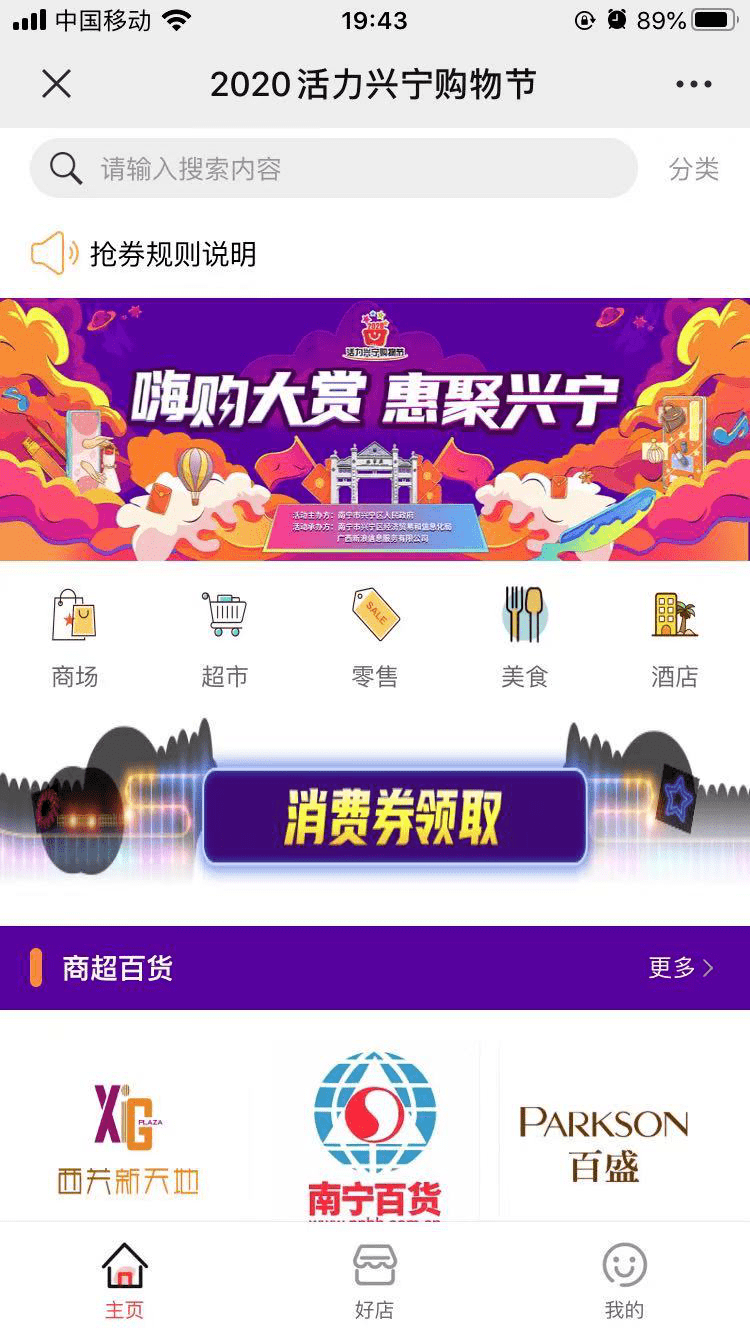This screenshot has width=750, height=1334.
Task: Switch to the 好店 tab
Action: [x=375, y=1280]
